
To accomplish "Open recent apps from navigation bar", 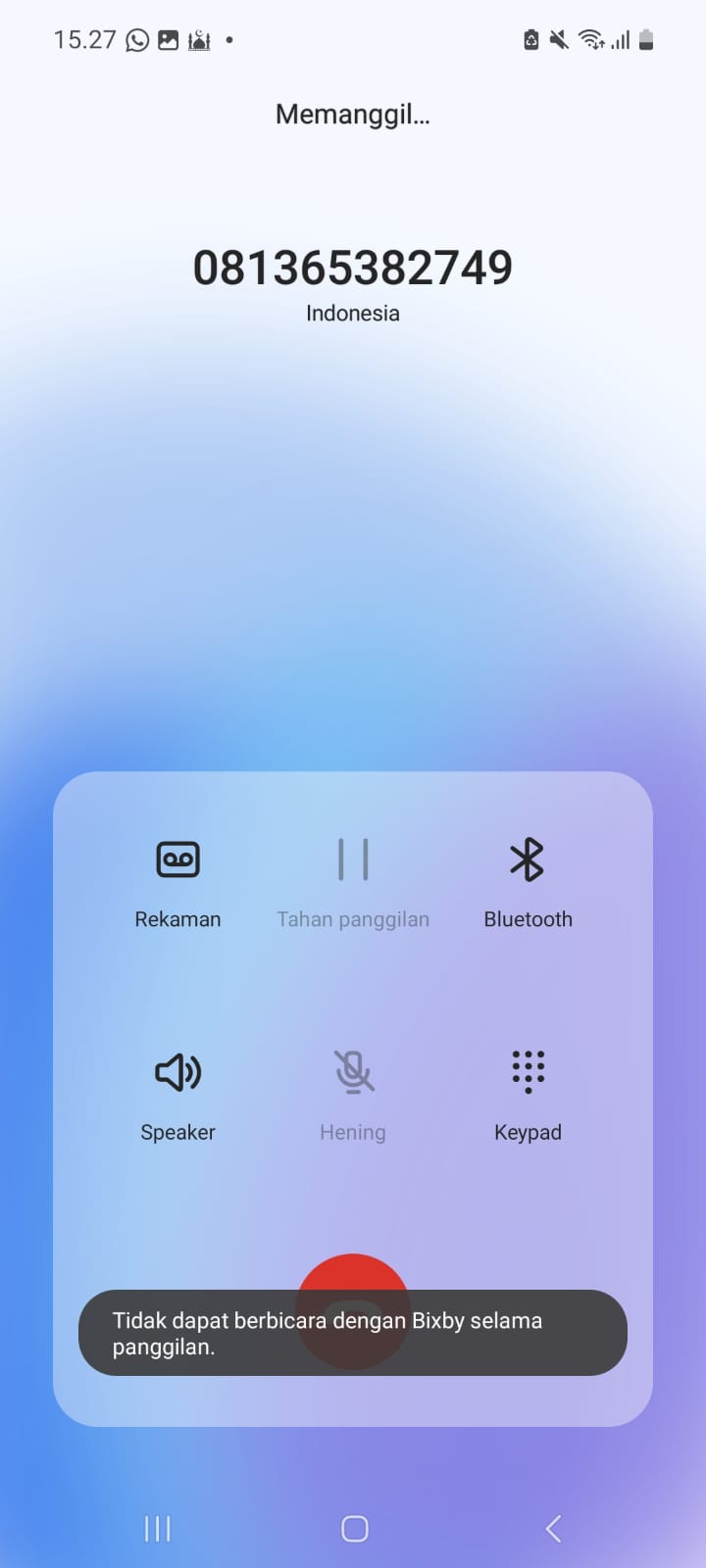I will (157, 1528).
